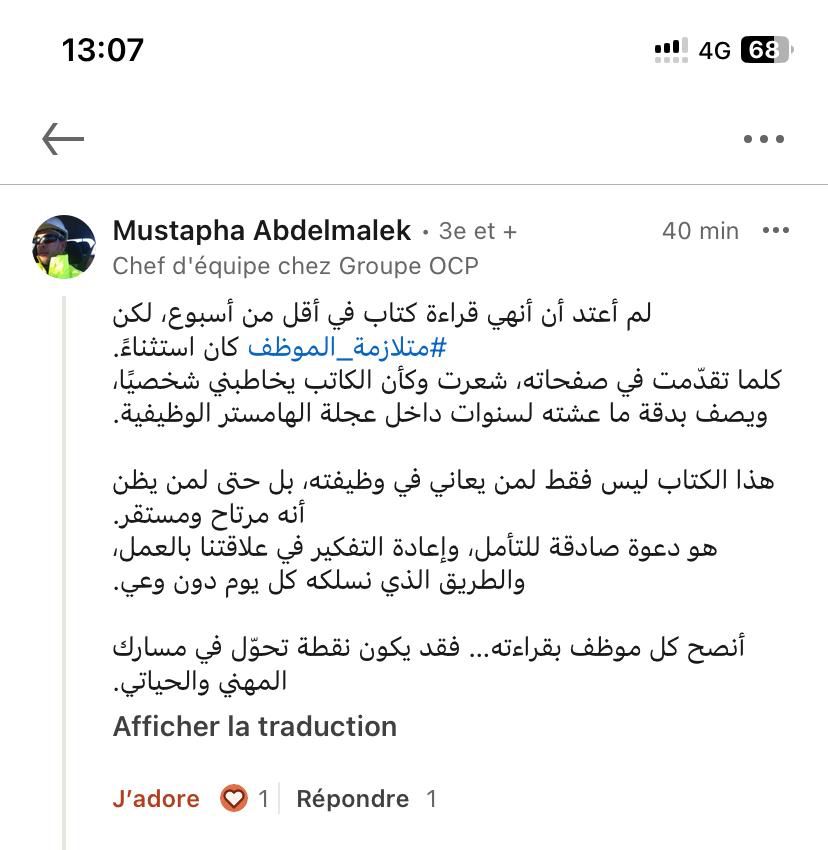View the reactions on this comment
The image size is (828, 850).
click(244, 799)
